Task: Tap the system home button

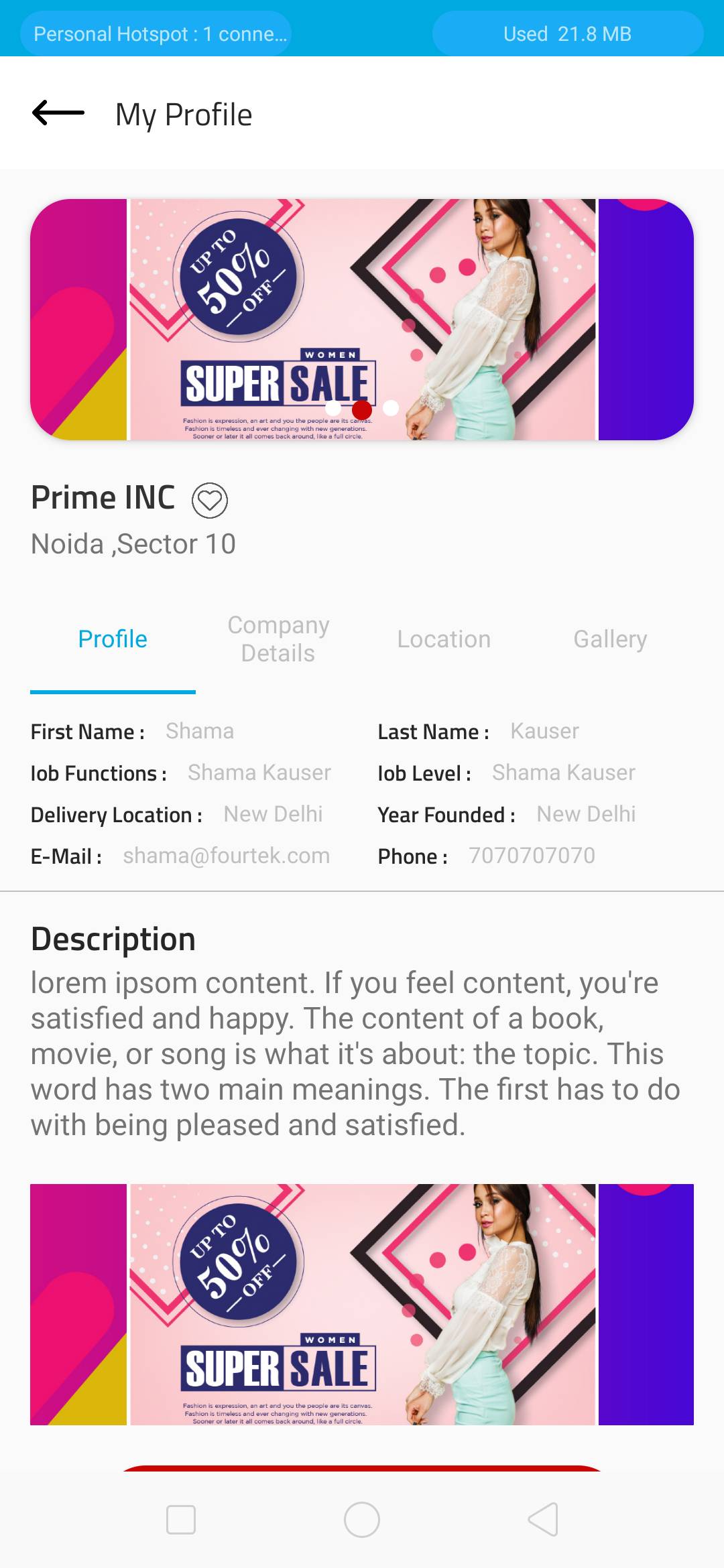Action: tap(362, 1519)
